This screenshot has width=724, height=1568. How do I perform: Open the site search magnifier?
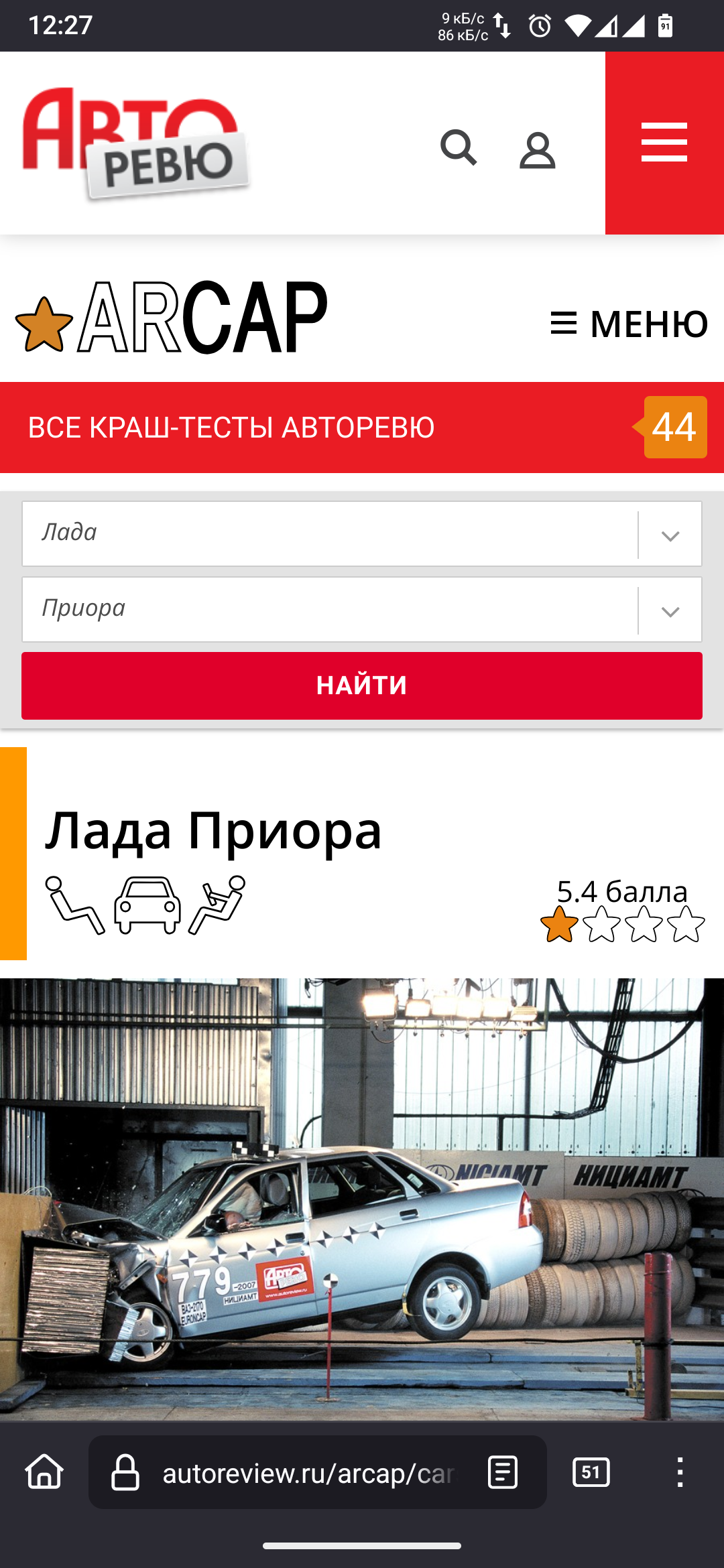[x=459, y=147]
